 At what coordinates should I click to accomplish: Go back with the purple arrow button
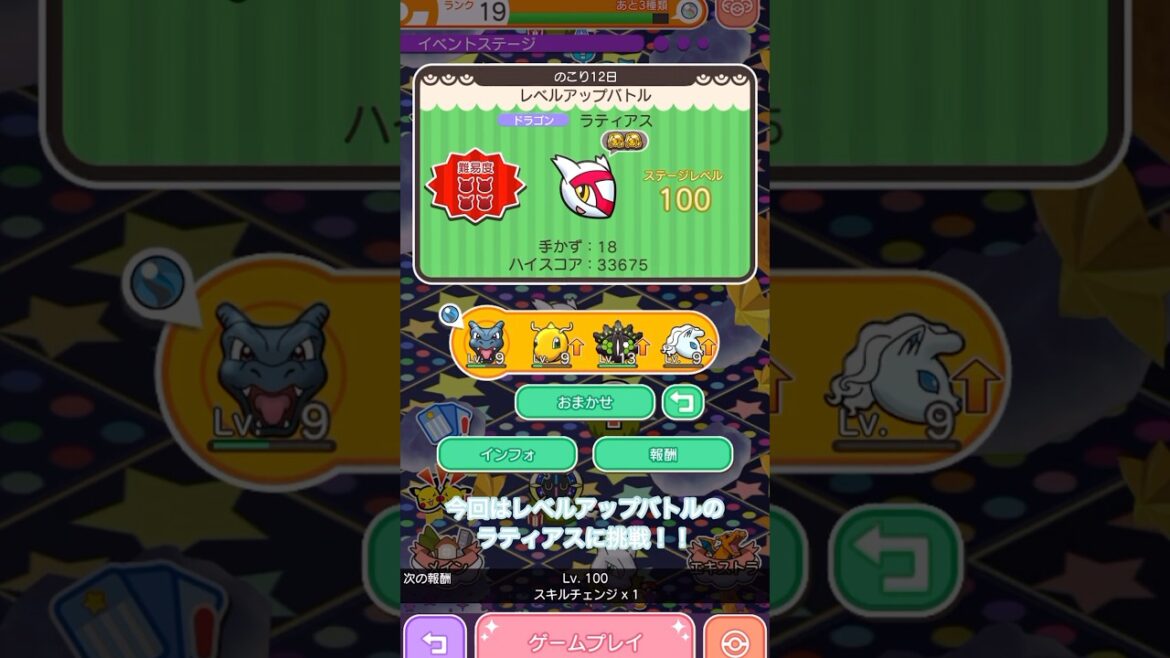click(435, 640)
